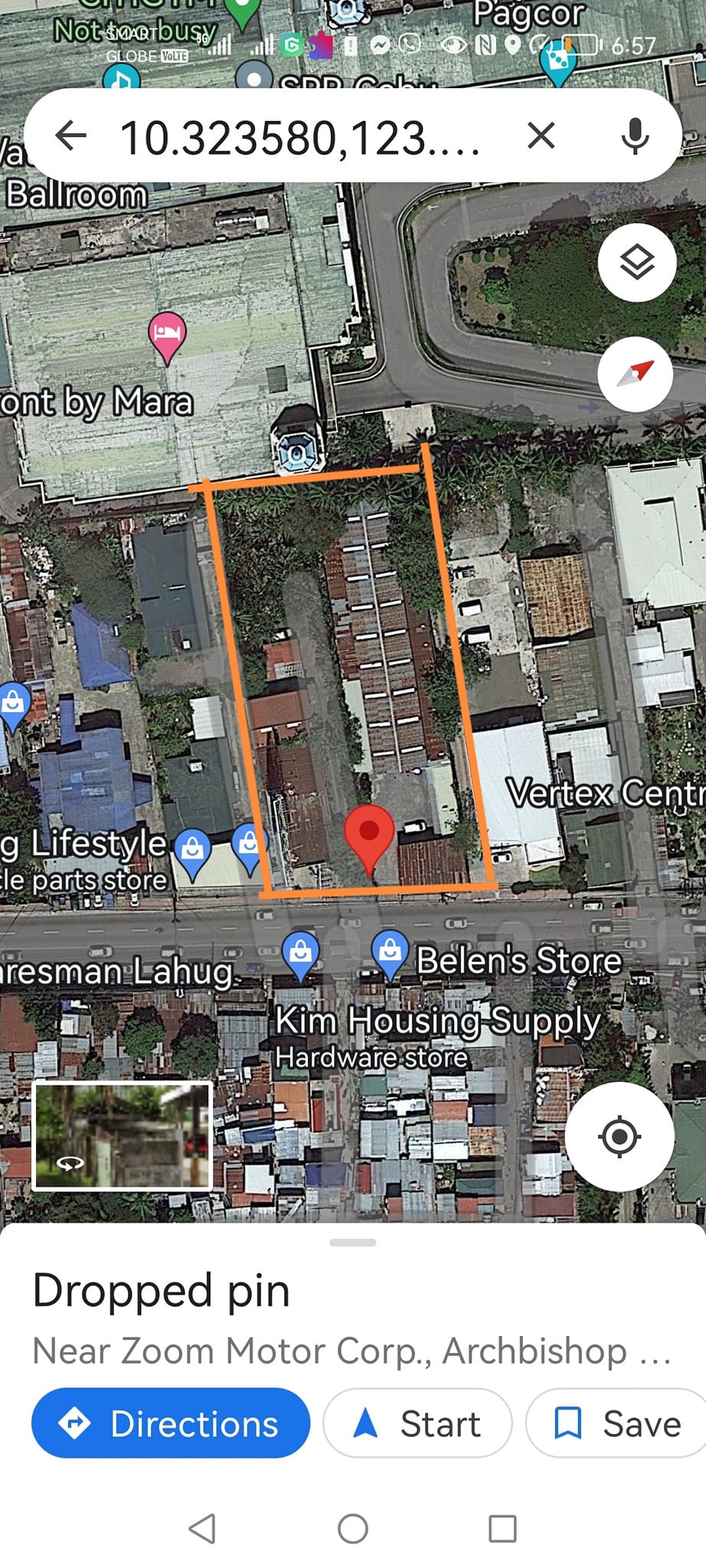Tap the system back button
Image resolution: width=706 pixels, height=1568 pixels.
[x=201, y=1529]
